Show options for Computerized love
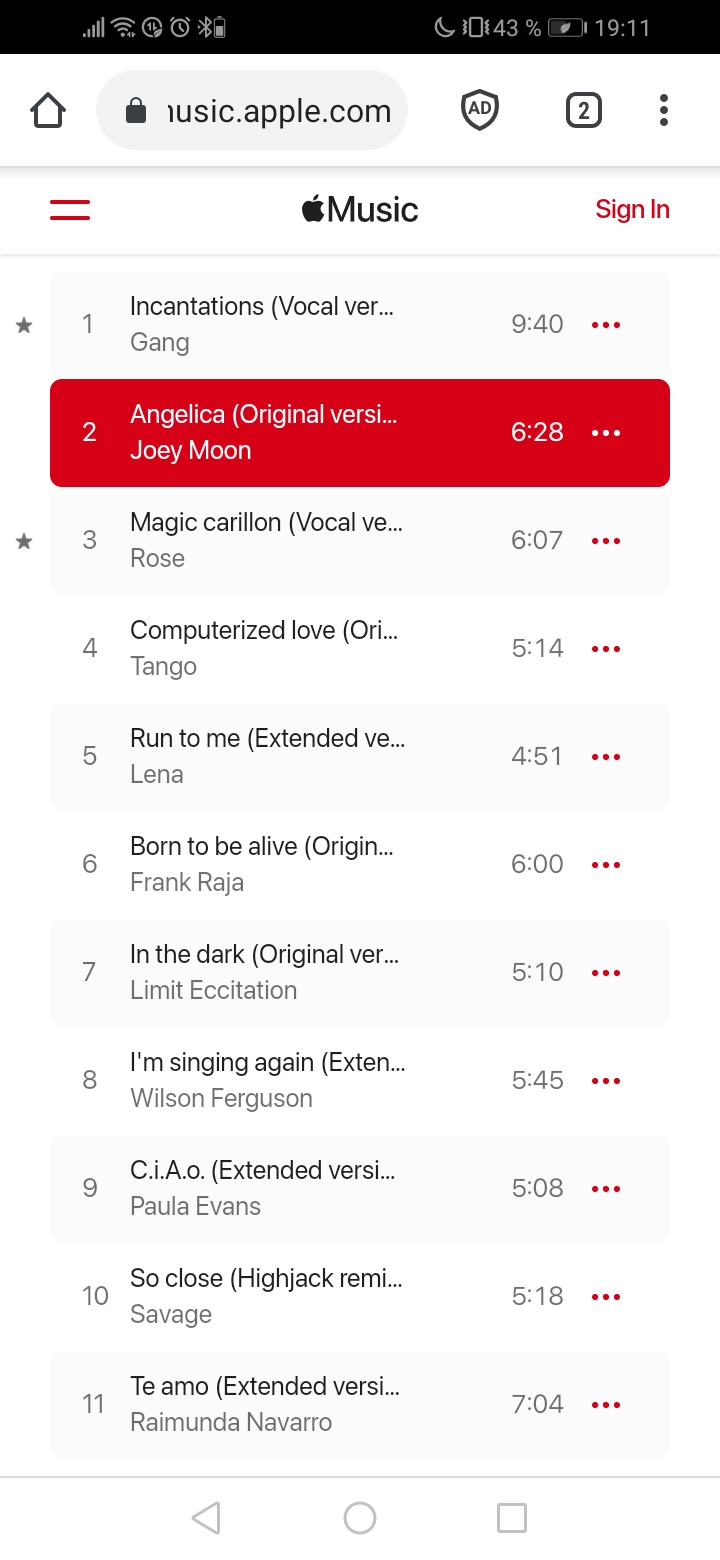 point(606,649)
